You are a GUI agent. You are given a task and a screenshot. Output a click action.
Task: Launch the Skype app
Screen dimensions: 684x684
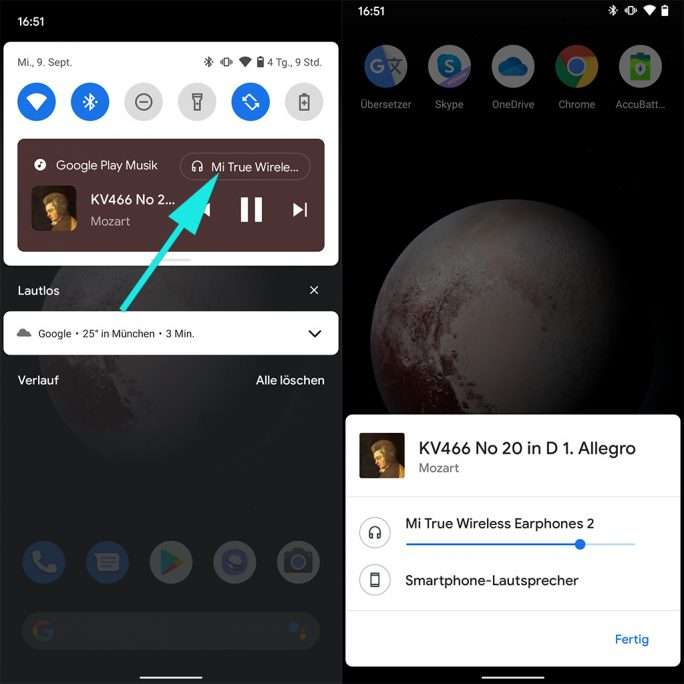click(x=449, y=68)
